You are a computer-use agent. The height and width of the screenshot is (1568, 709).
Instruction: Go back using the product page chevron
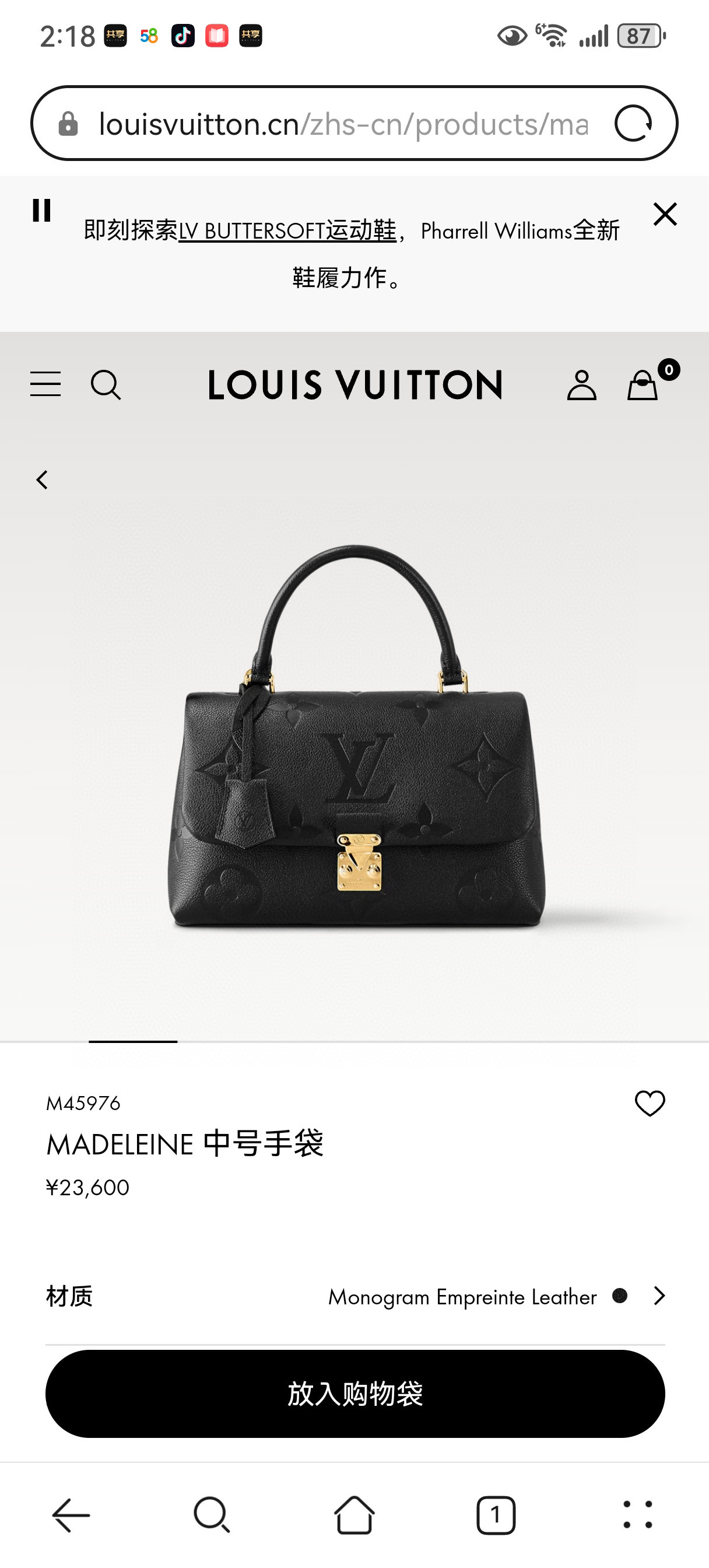(43, 479)
